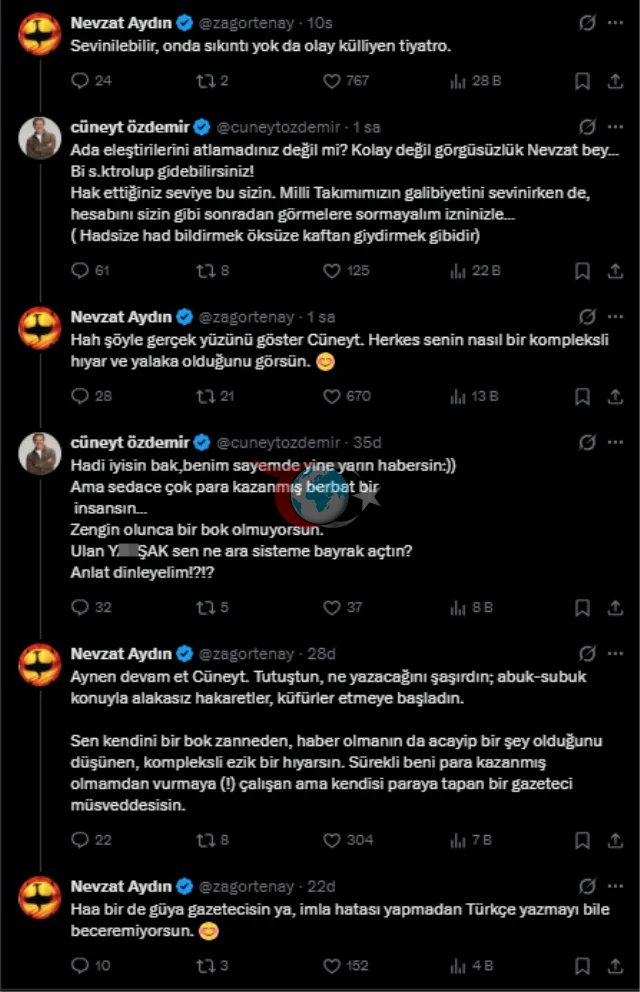Image resolution: width=640 pixels, height=992 pixels.
Task: Open the more menu on the "Sevinilebilir" tweet
Action: coord(615,23)
